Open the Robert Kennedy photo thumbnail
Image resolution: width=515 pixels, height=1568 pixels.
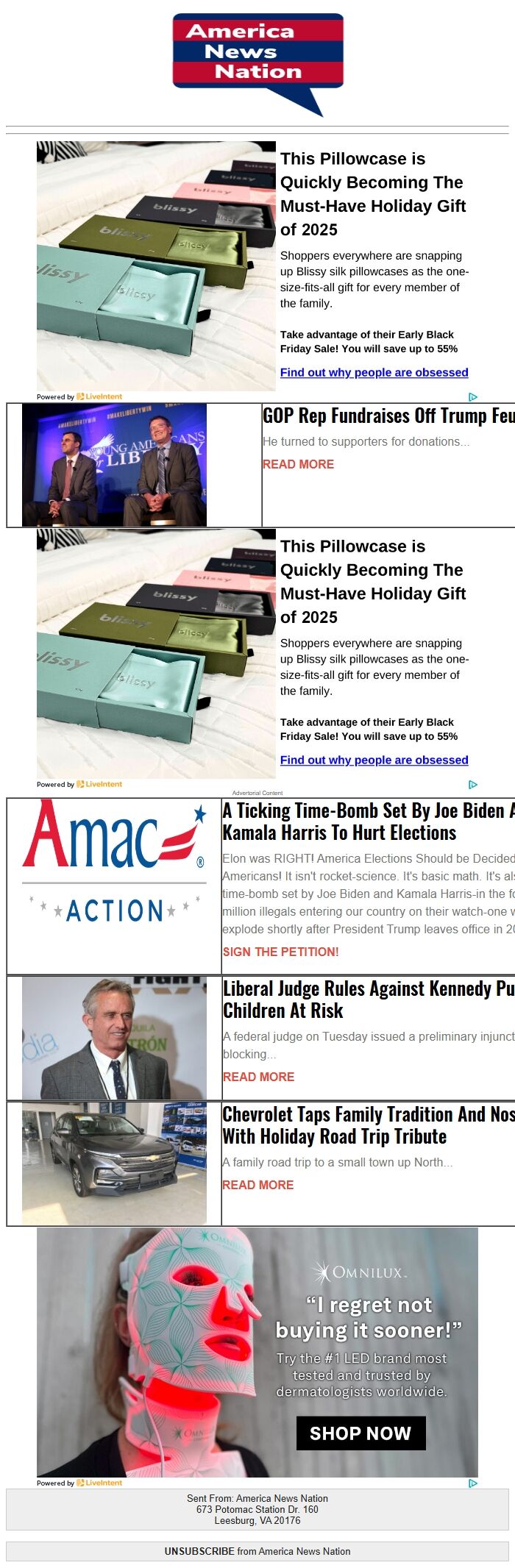[x=114, y=1038]
